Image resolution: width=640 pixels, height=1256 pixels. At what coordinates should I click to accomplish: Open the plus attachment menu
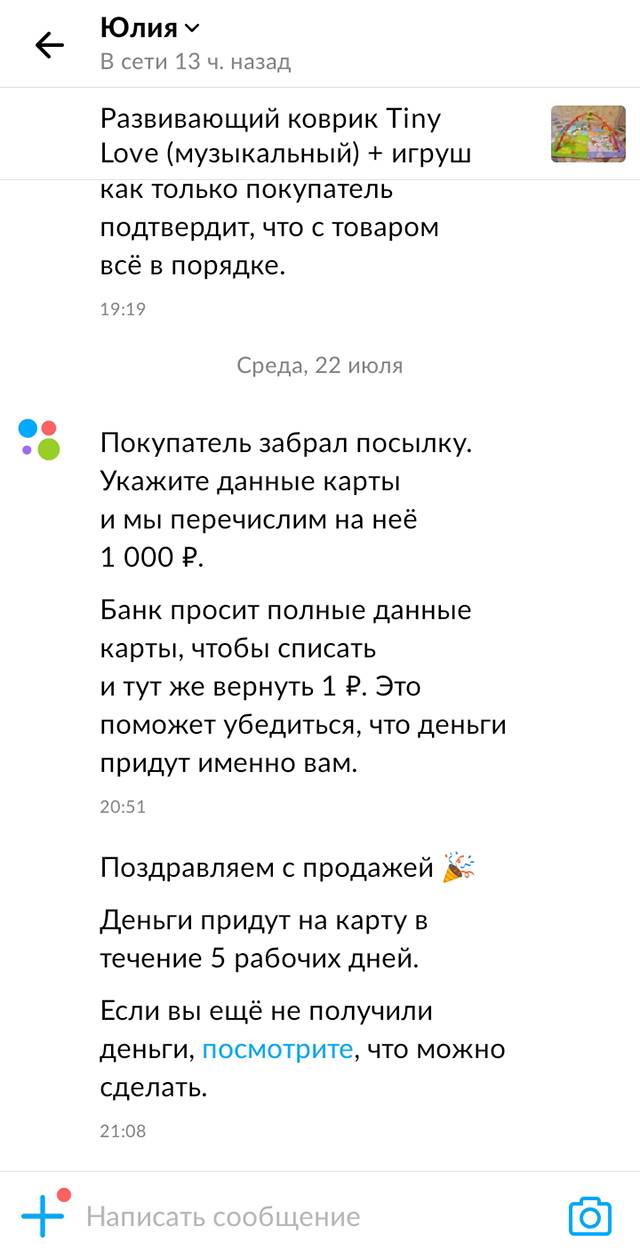point(42,1216)
